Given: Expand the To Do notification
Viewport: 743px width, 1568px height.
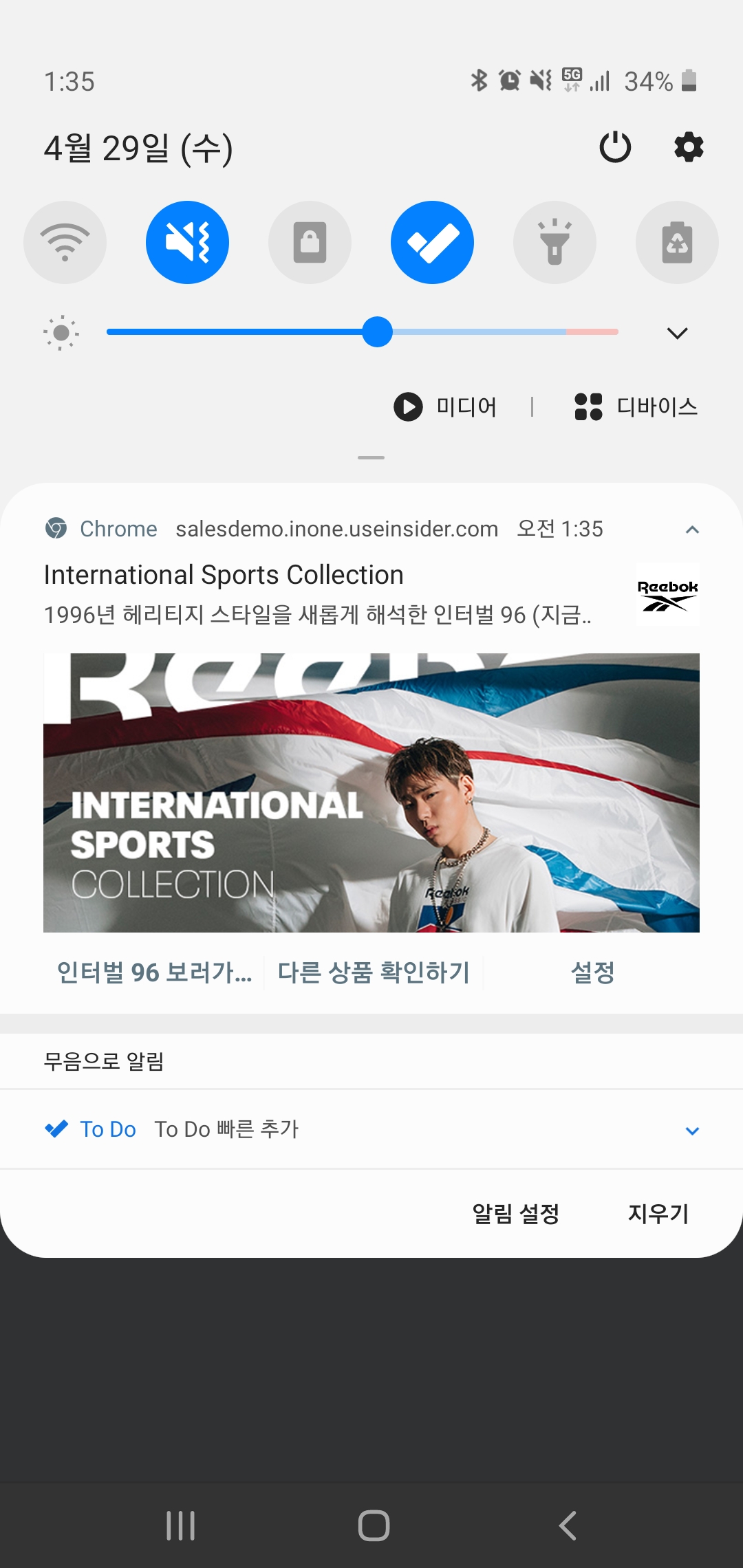Looking at the screenshot, I should 692,1131.
